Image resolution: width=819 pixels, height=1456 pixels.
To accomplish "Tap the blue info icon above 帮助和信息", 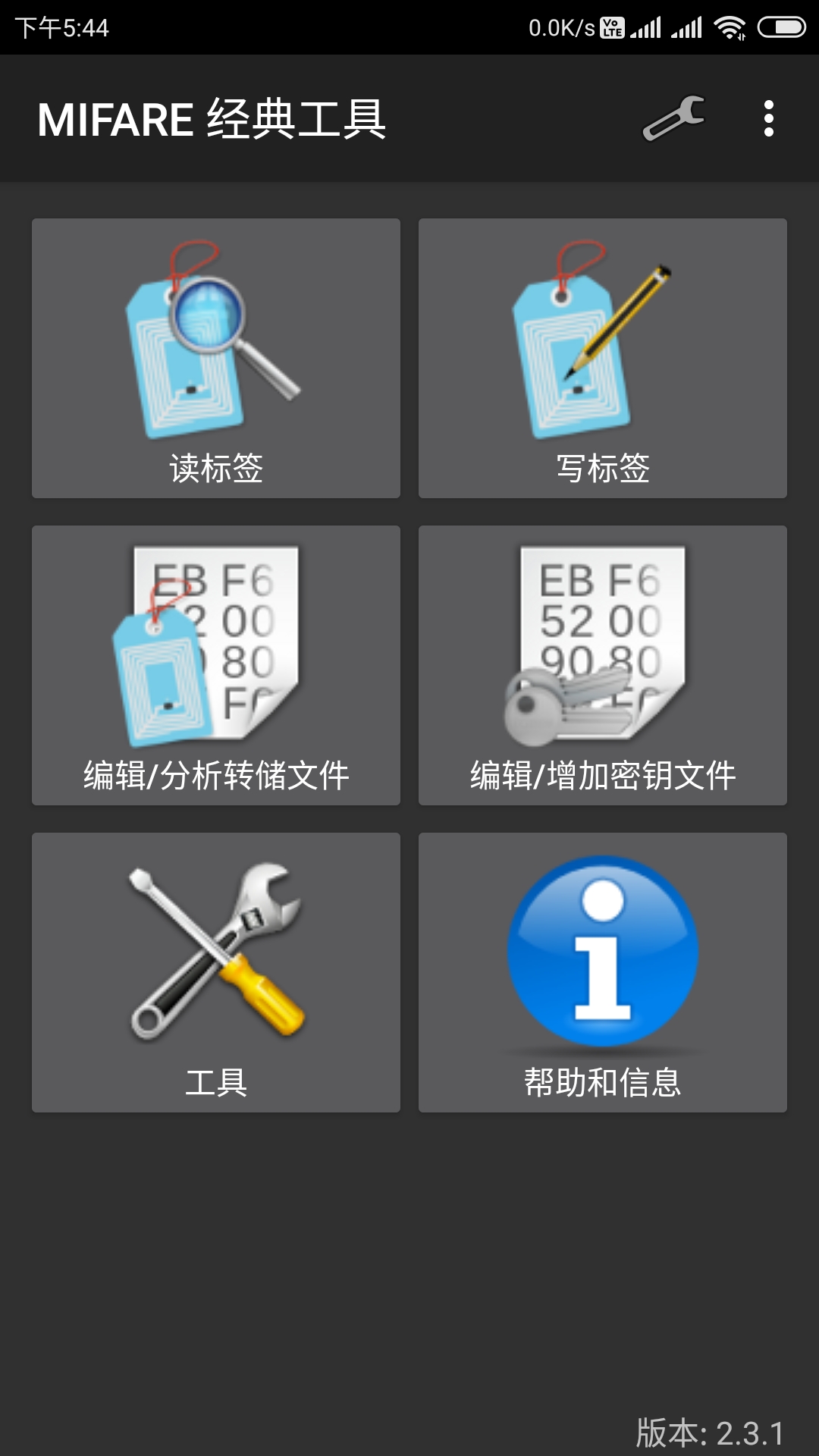I will coord(603,952).
